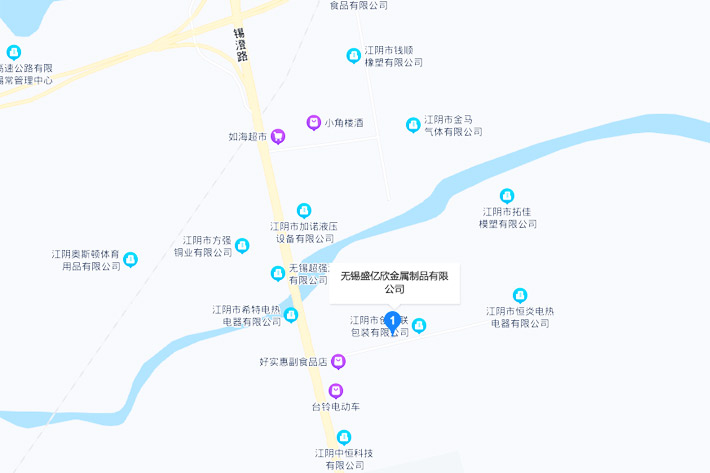The width and height of the screenshot is (710, 473).
Task: Tap the 台铃电动车 shop marker
Action: (335, 390)
